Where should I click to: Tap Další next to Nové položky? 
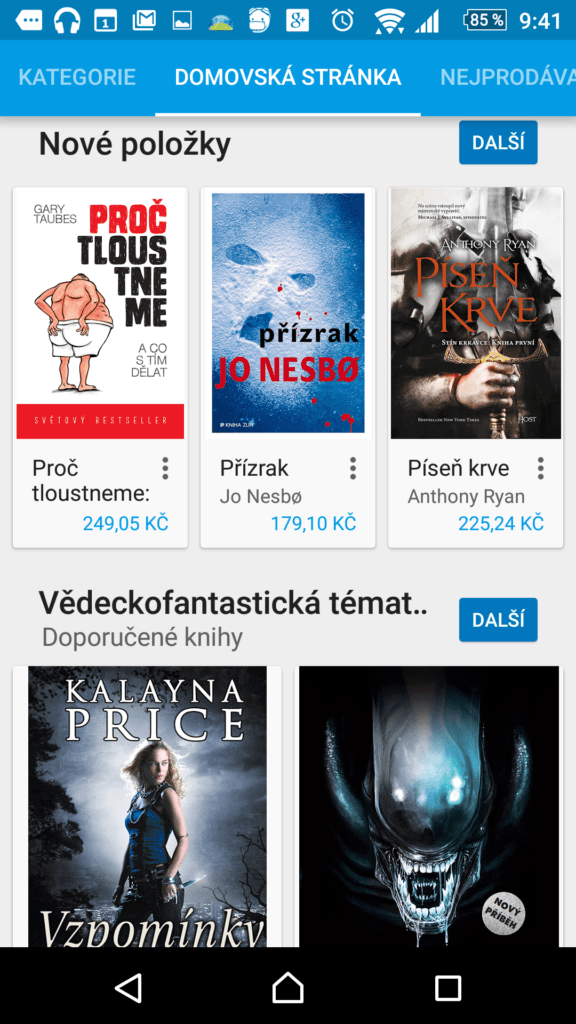click(498, 142)
